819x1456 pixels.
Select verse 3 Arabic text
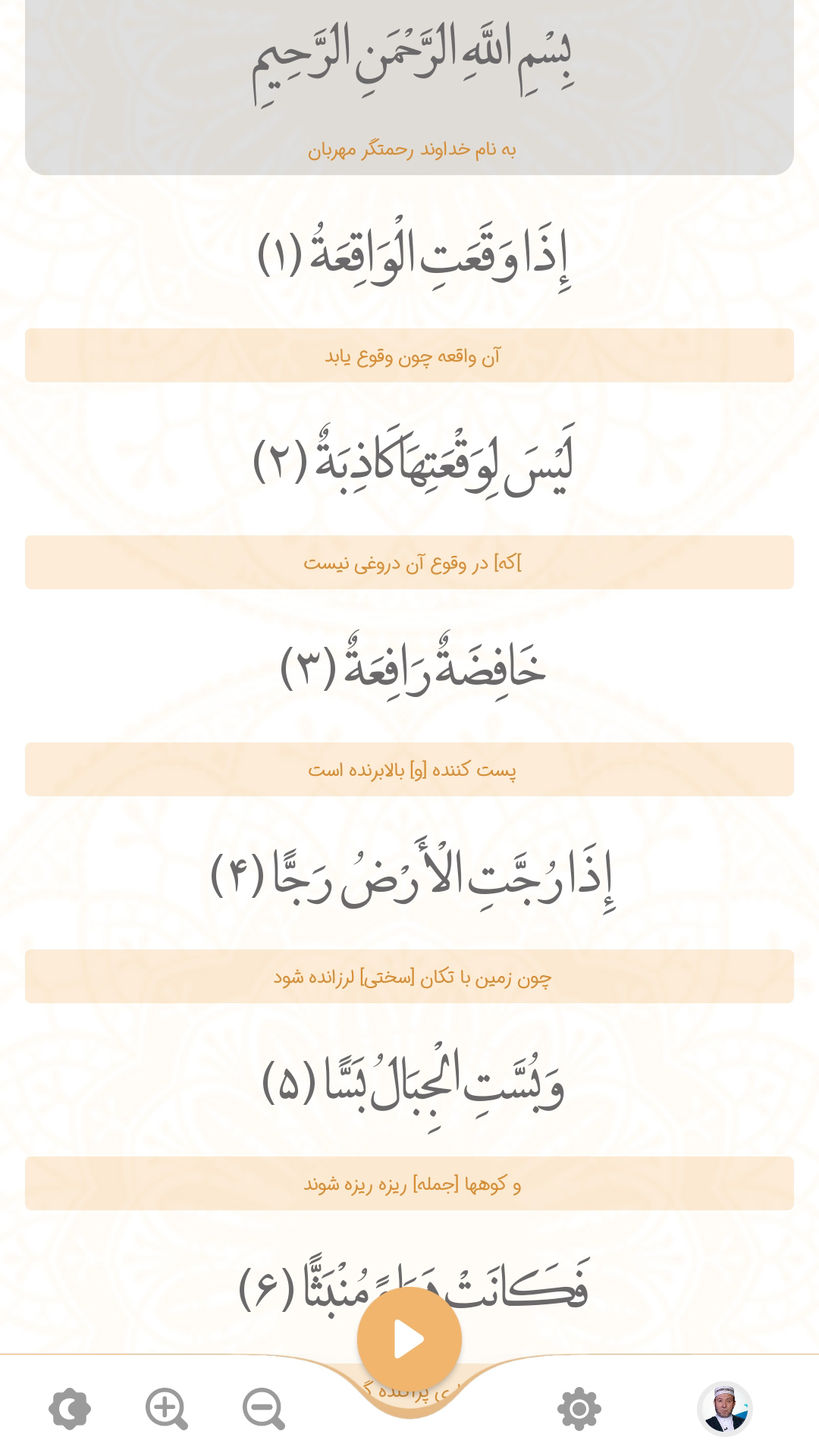413,667
